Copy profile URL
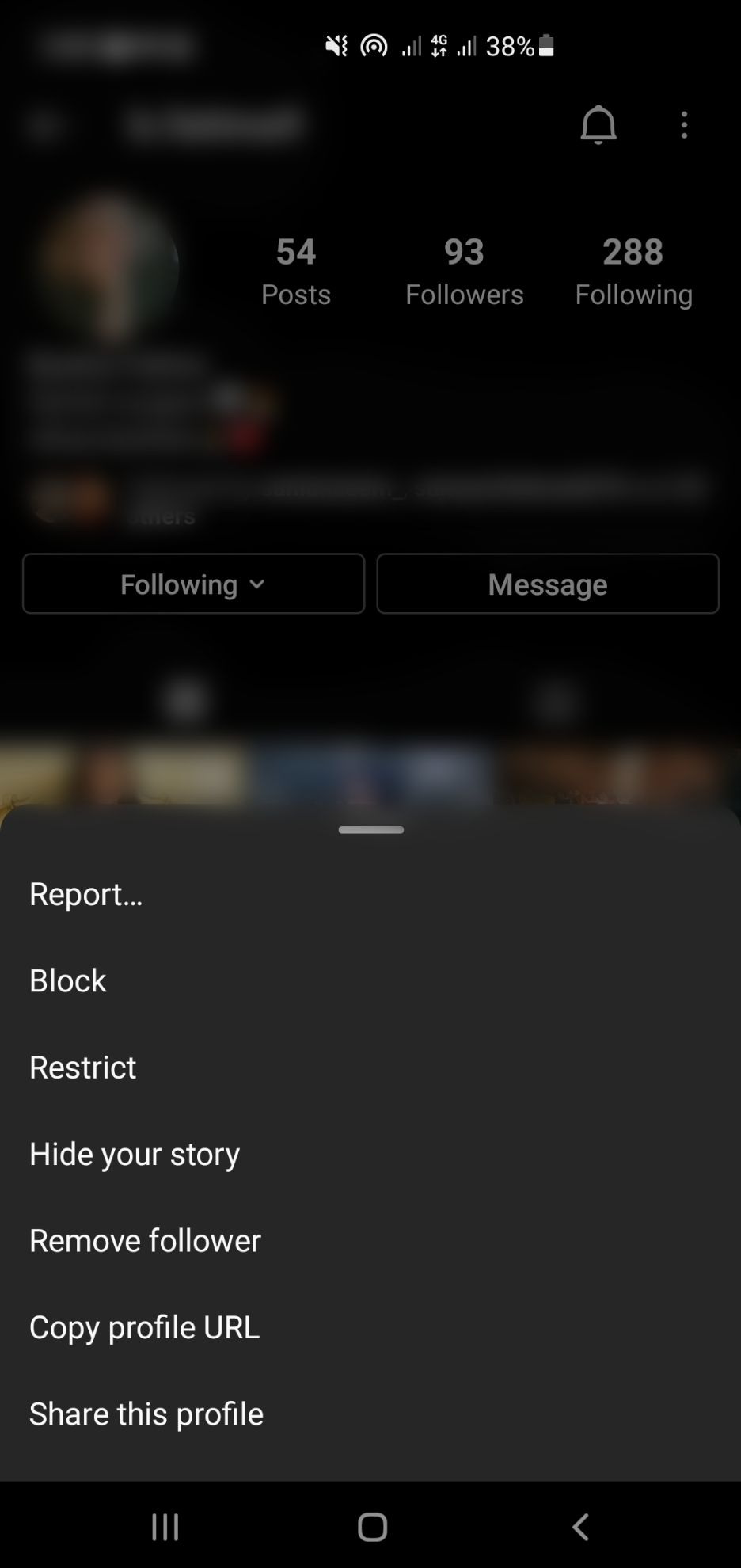 [144, 1327]
